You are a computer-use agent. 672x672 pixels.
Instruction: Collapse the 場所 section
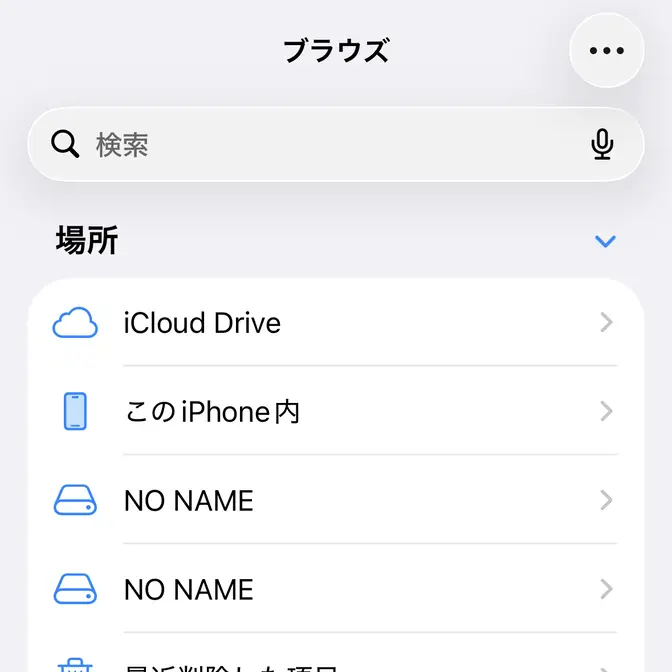(605, 241)
